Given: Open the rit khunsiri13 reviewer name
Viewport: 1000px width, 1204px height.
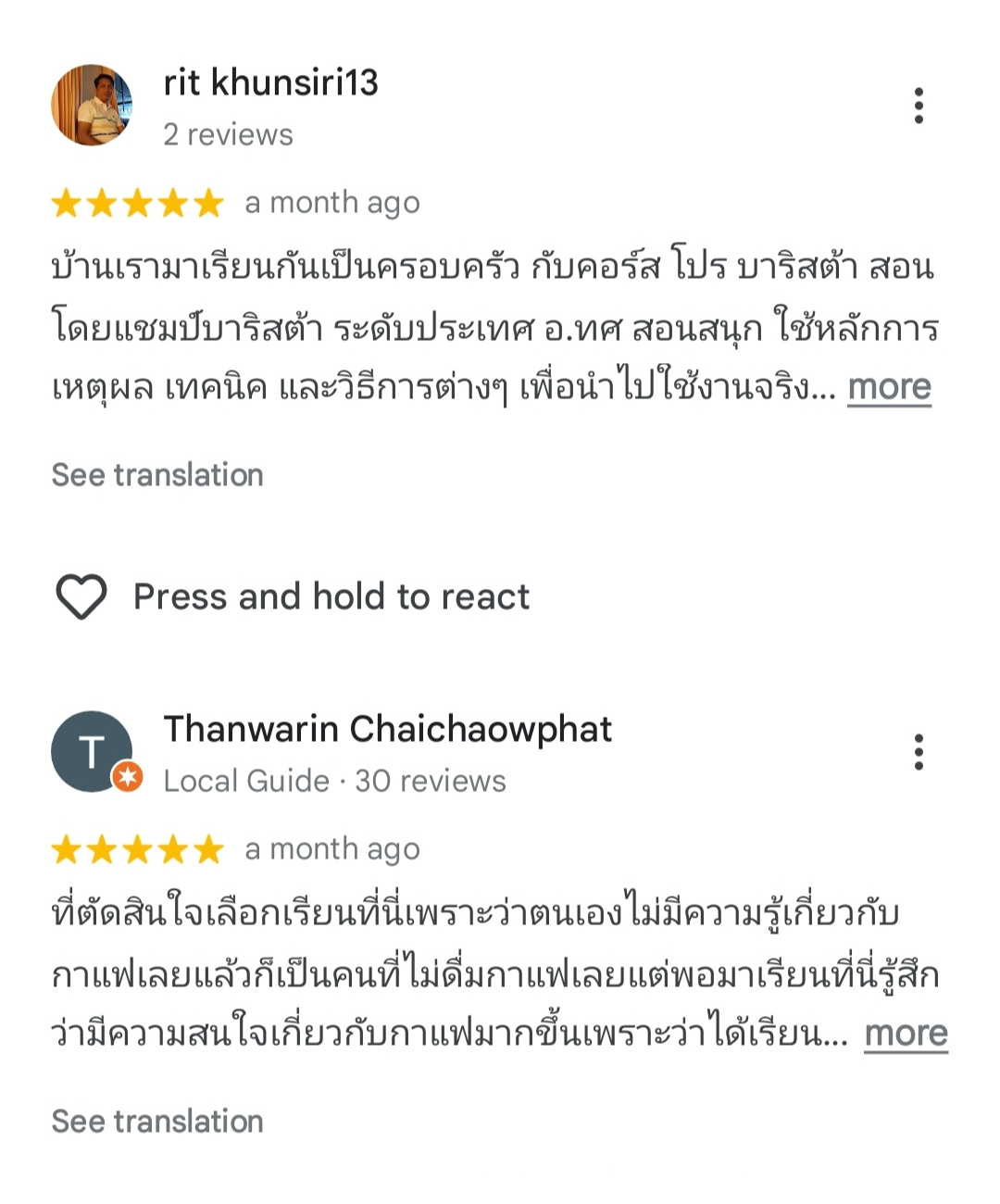Looking at the screenshot, I should [x=270, y=82].
